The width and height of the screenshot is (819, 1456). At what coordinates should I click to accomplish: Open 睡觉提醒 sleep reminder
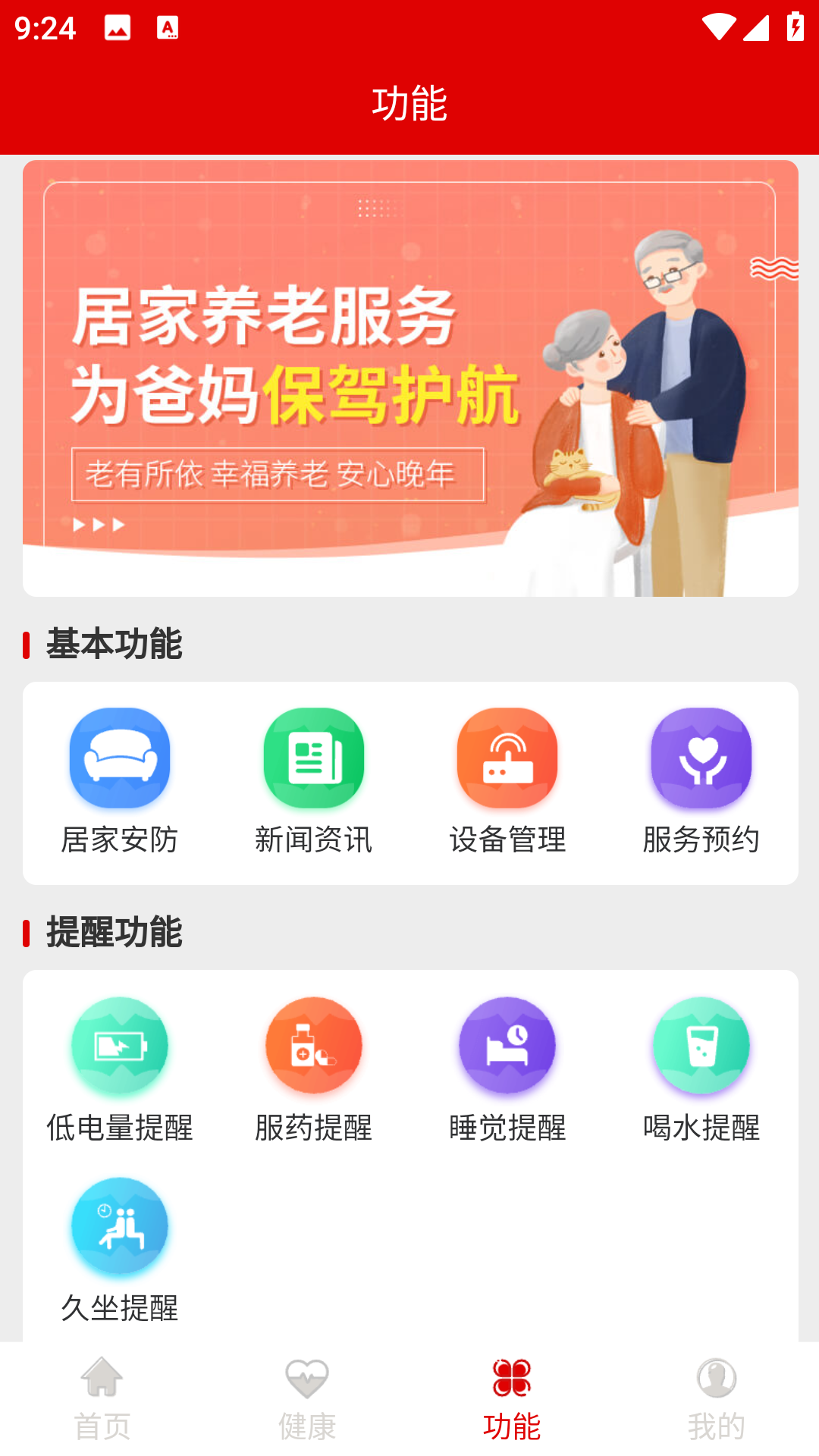coord(507,1069)
